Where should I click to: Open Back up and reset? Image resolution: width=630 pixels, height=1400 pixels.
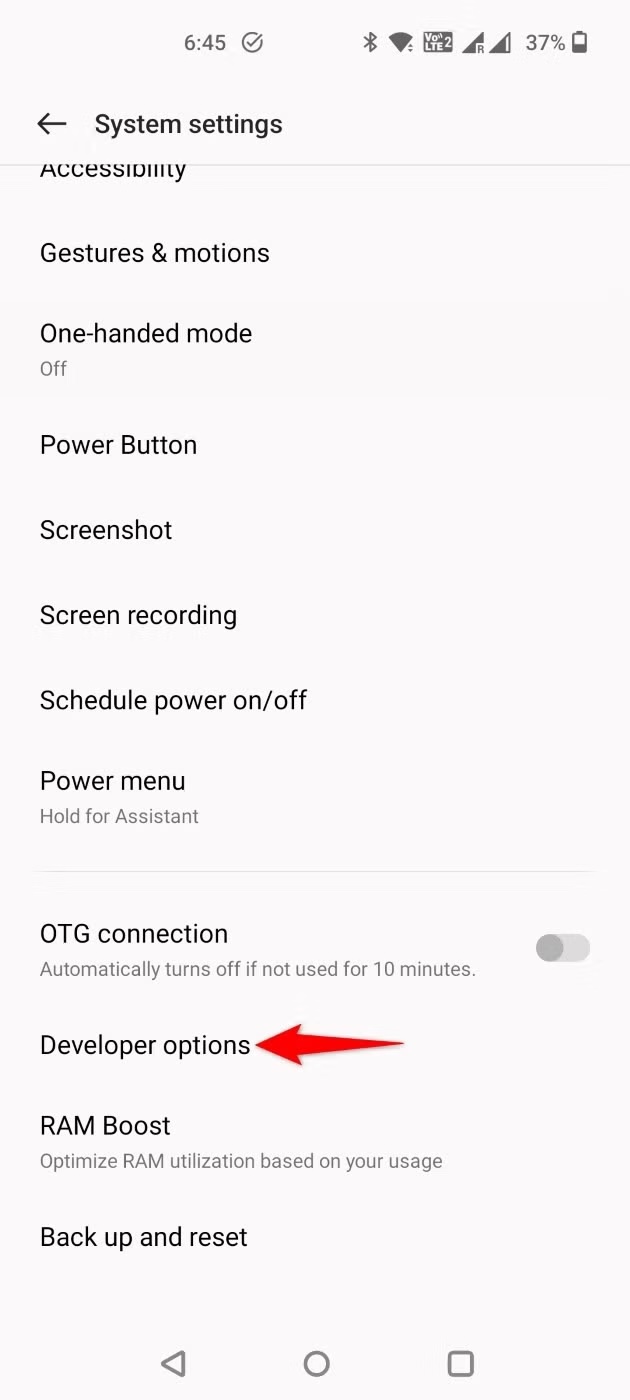pos(143,1237)
